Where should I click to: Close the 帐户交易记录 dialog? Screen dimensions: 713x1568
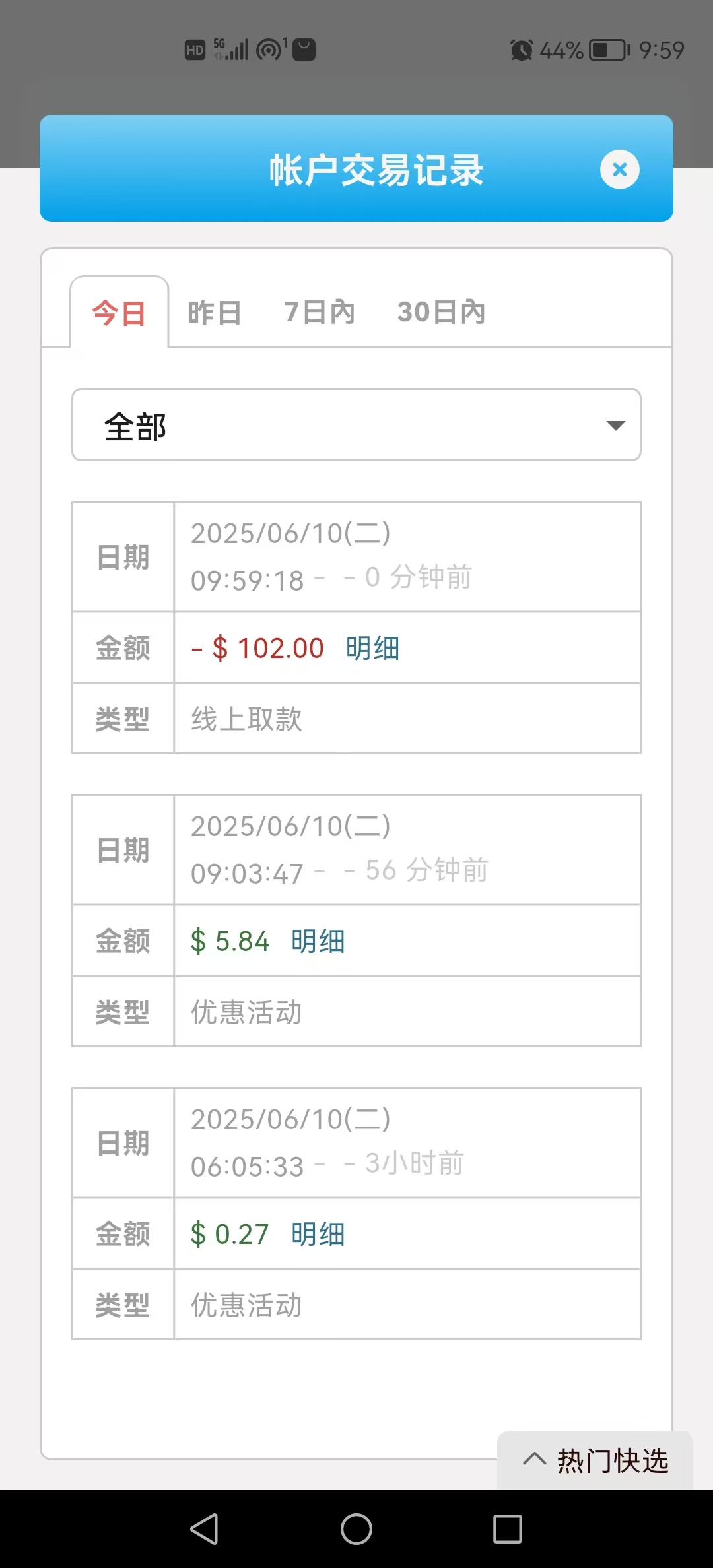[x=619, y=170]
